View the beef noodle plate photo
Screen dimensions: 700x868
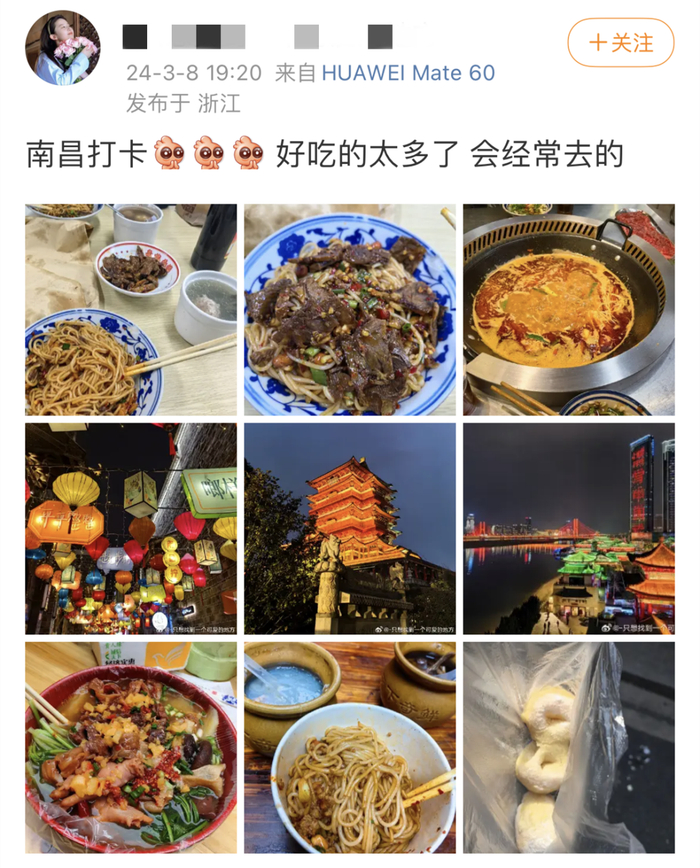pos(350,310)
